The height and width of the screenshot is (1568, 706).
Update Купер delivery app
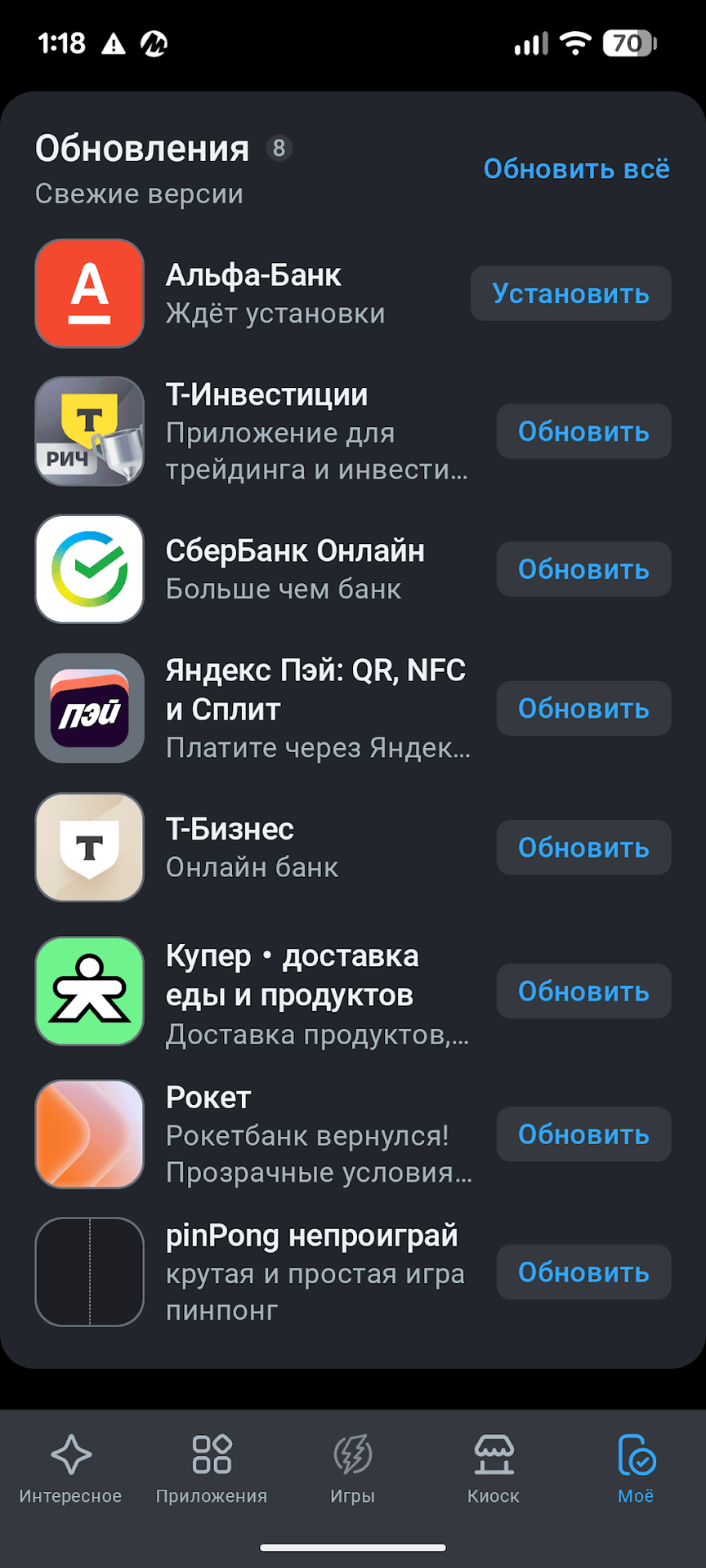click(x=583, y=991)
